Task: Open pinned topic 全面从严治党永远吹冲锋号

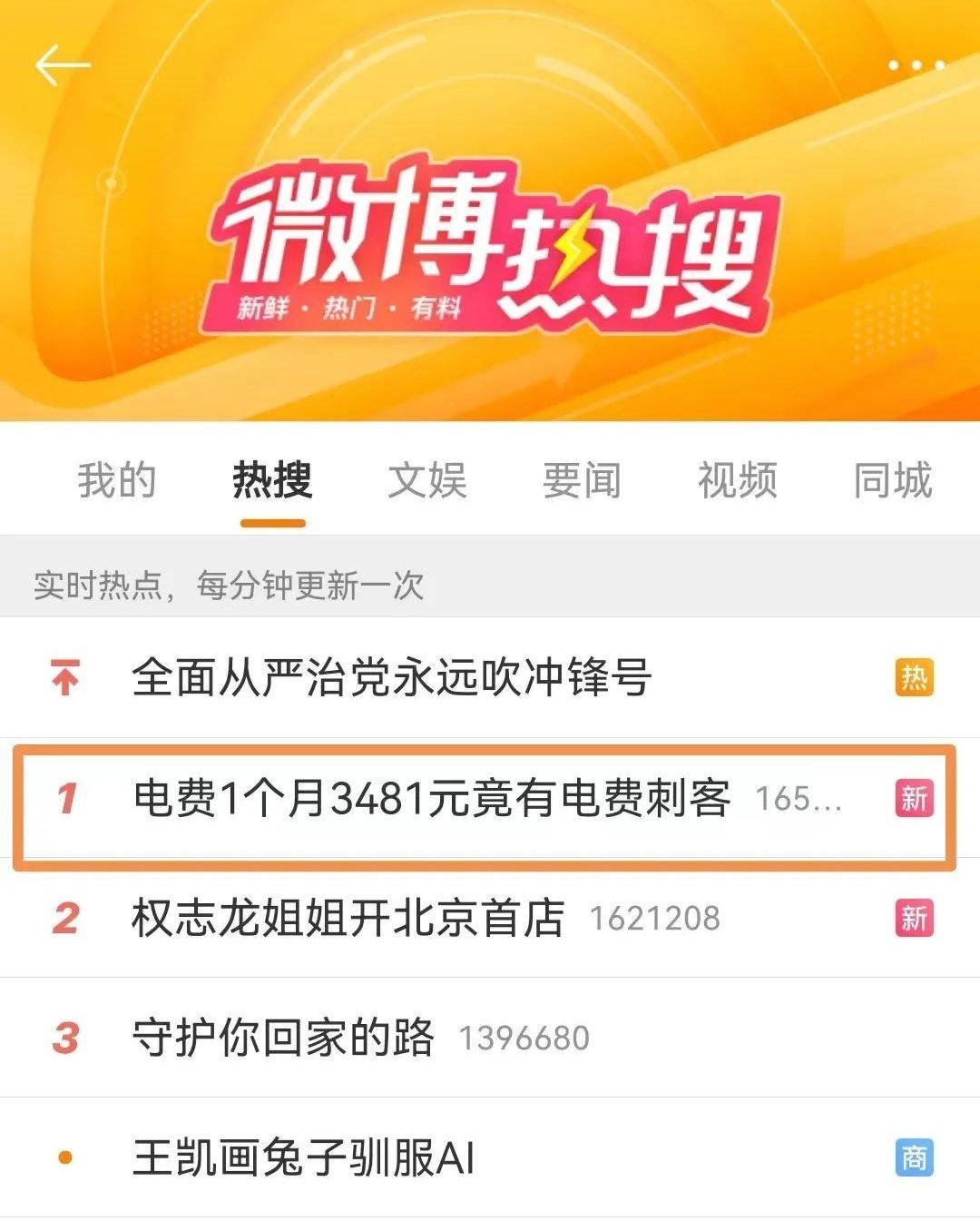Action: coord(391,677)
